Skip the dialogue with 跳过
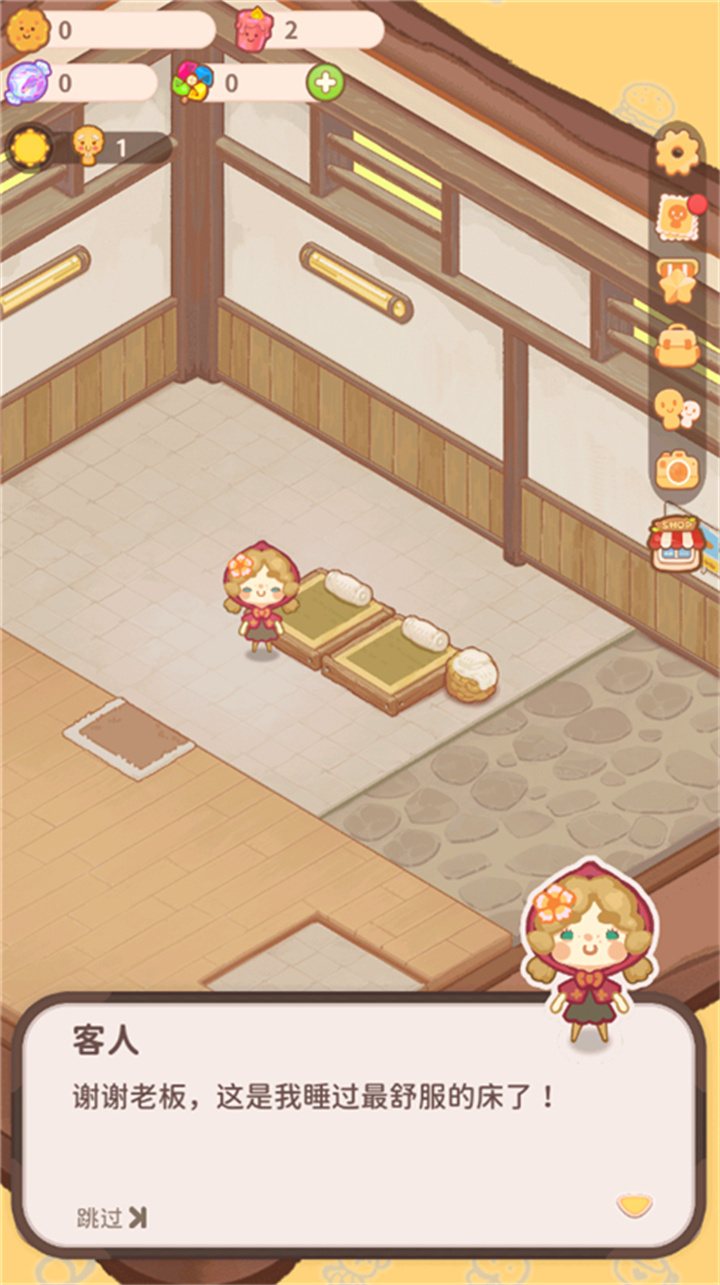720x1285 pixels. coord(111,1217)
